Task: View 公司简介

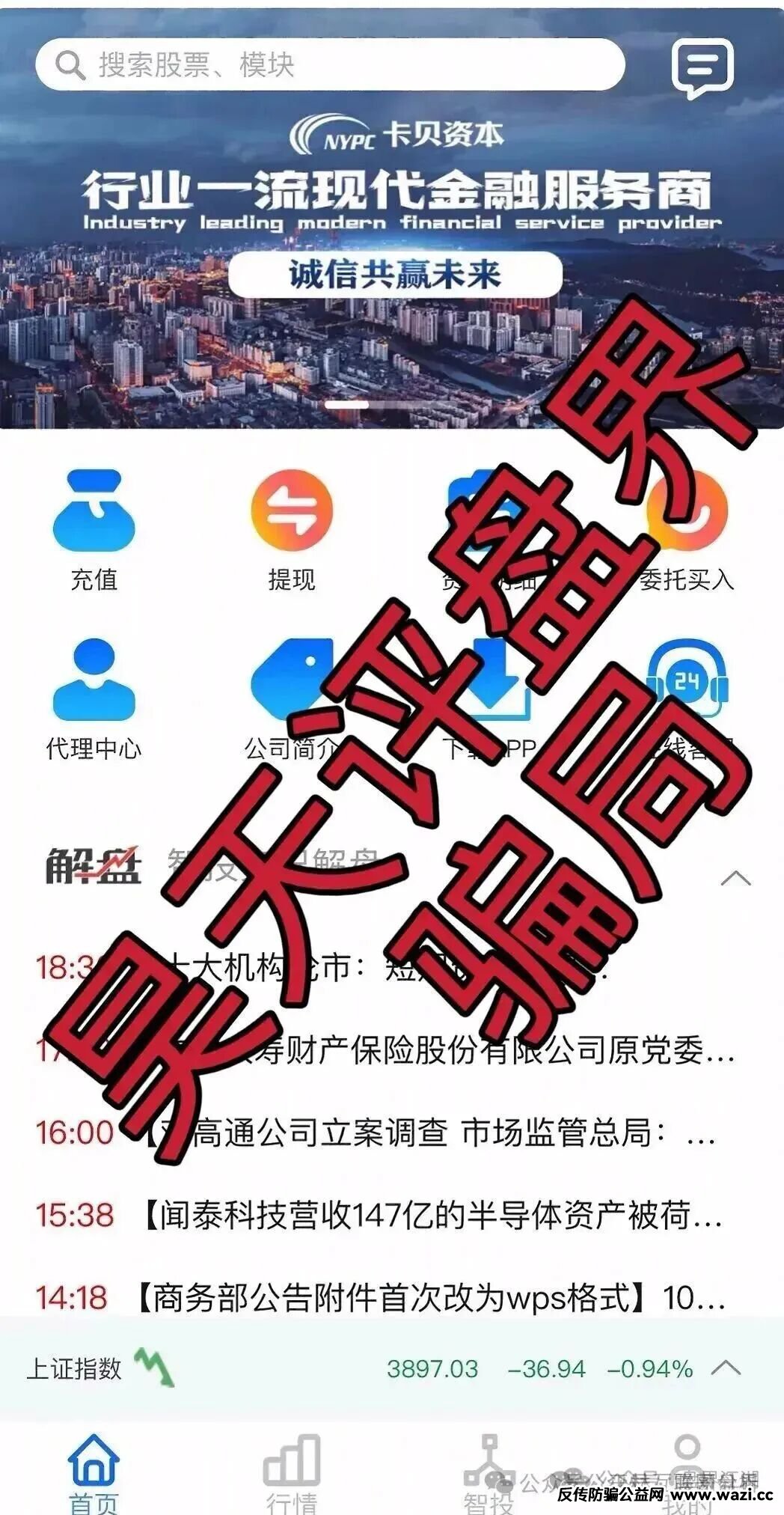Action: (x=292, y=698)
